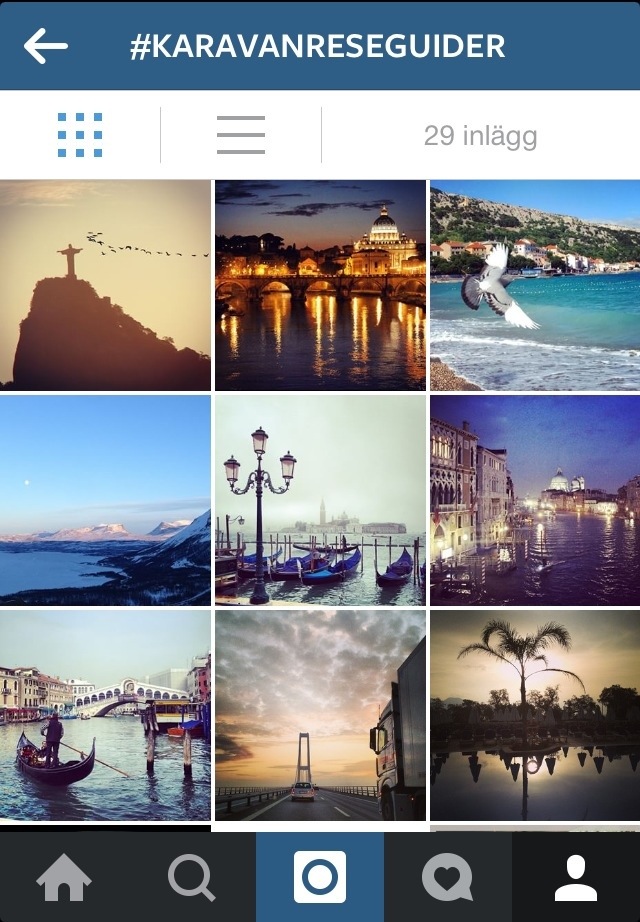Open the canal at dusk photo
Screen dimensions: 640x922
click(x=535, y=500)
